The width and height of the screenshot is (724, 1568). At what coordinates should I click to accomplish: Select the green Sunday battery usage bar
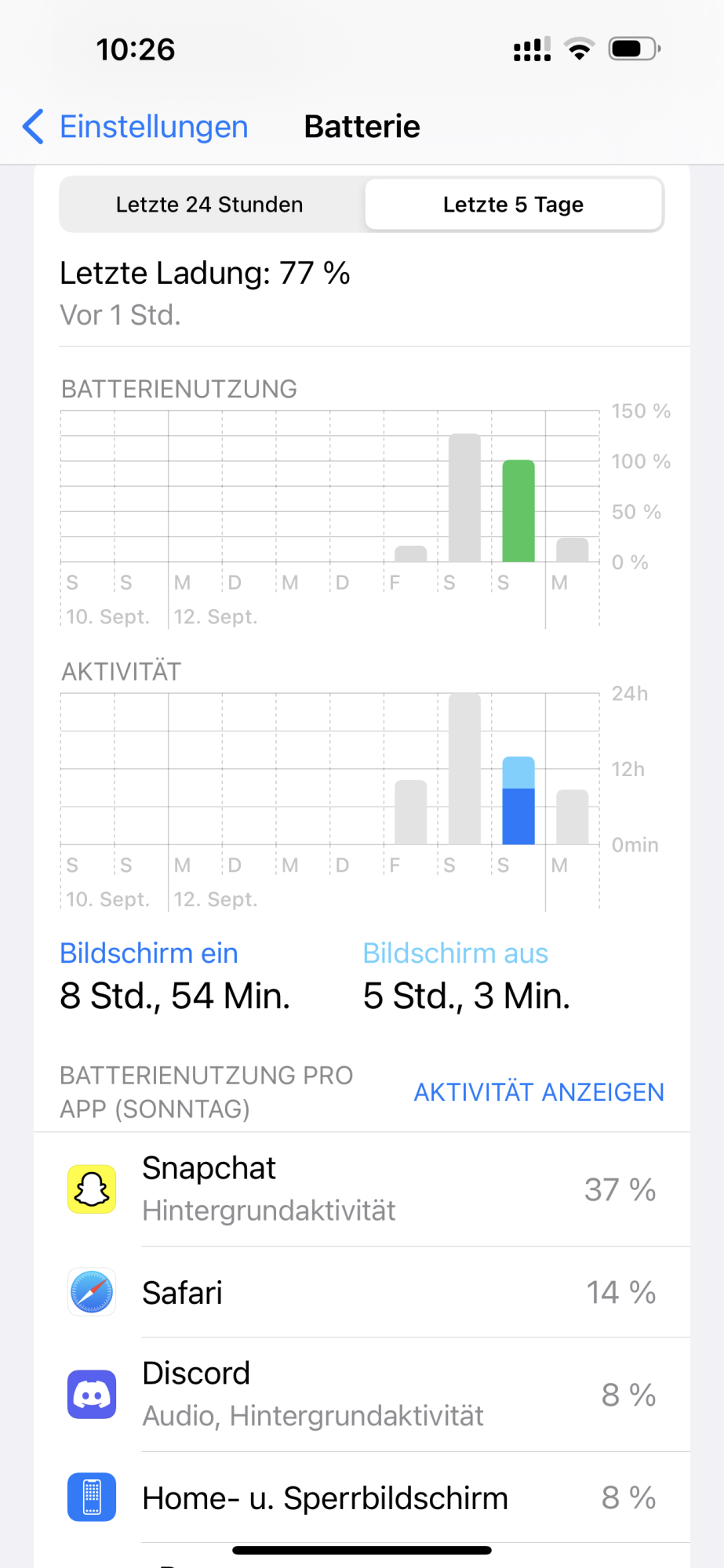coord(518,511)
